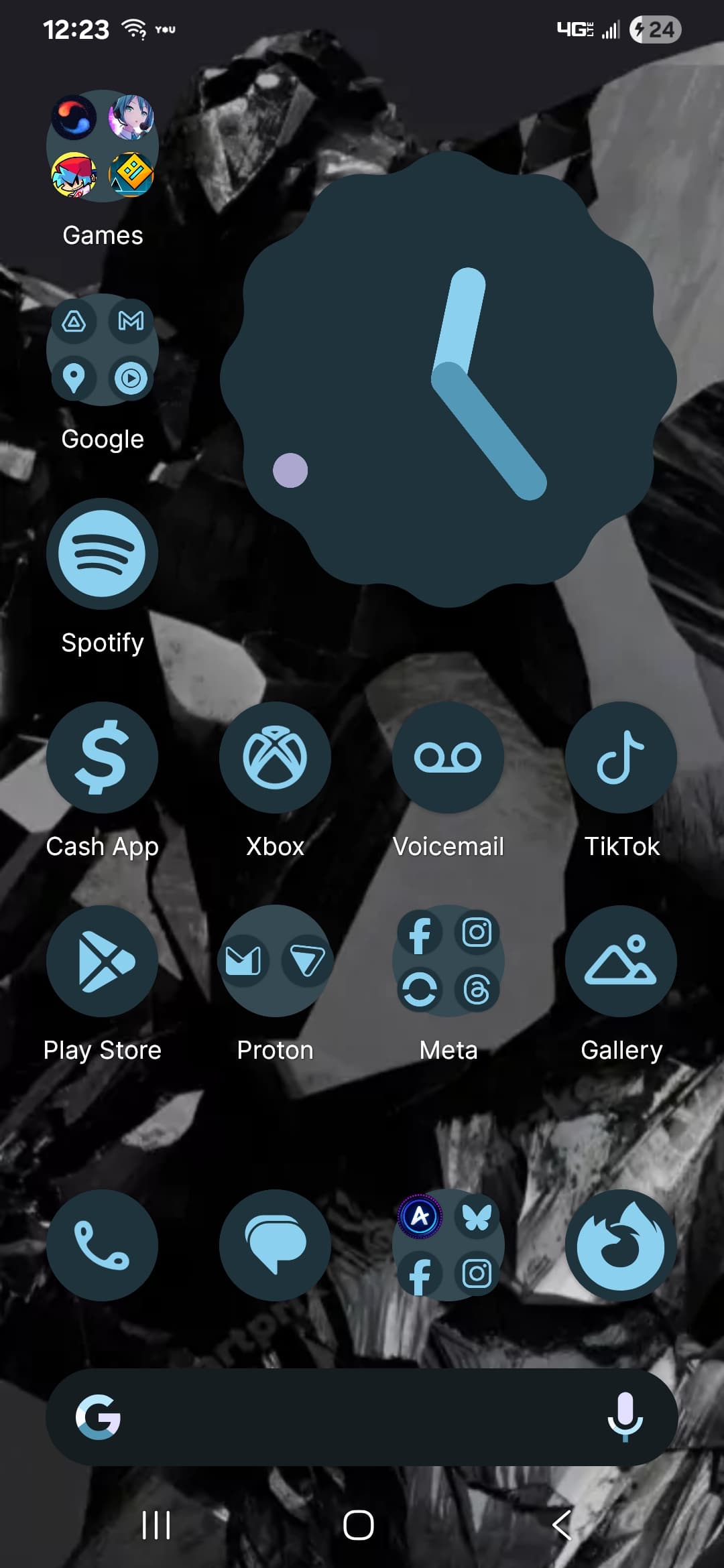The width and height of the screenshot is (724, 1568).
Task: Show recent apps
Action: point(156,1526)
